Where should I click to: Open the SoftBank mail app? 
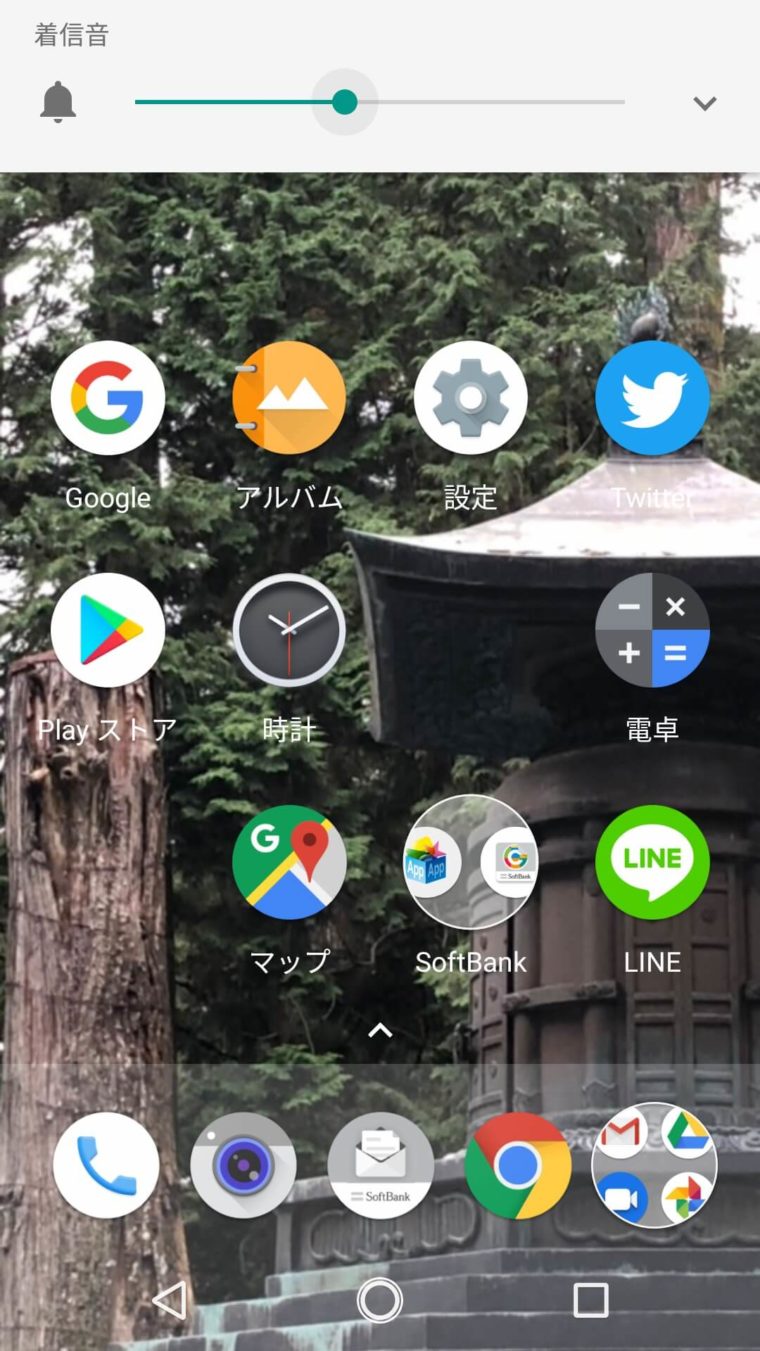pos(381,1165)
